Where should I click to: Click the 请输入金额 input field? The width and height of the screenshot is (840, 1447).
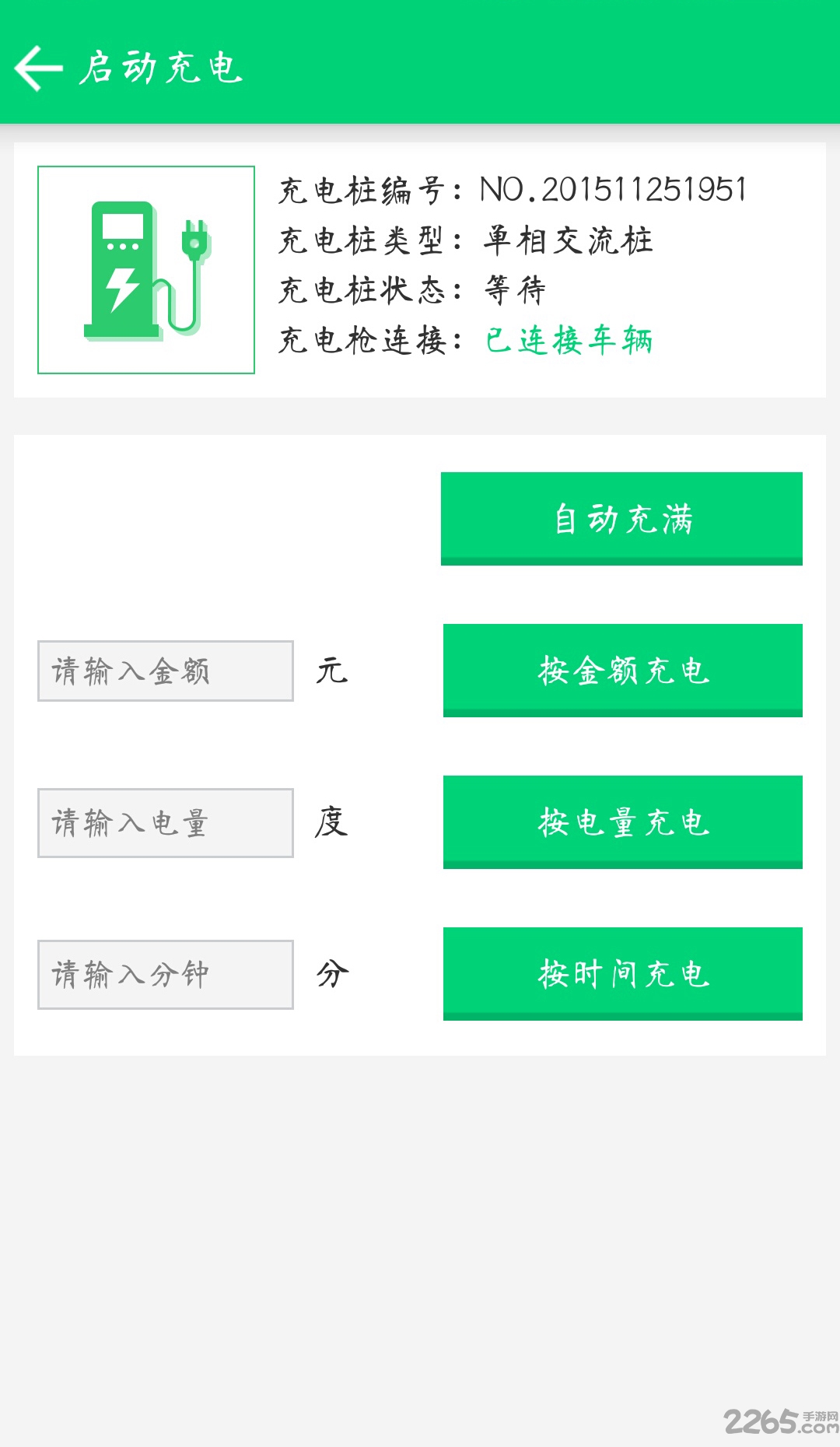pyautogui.click(x=166, y=670)
